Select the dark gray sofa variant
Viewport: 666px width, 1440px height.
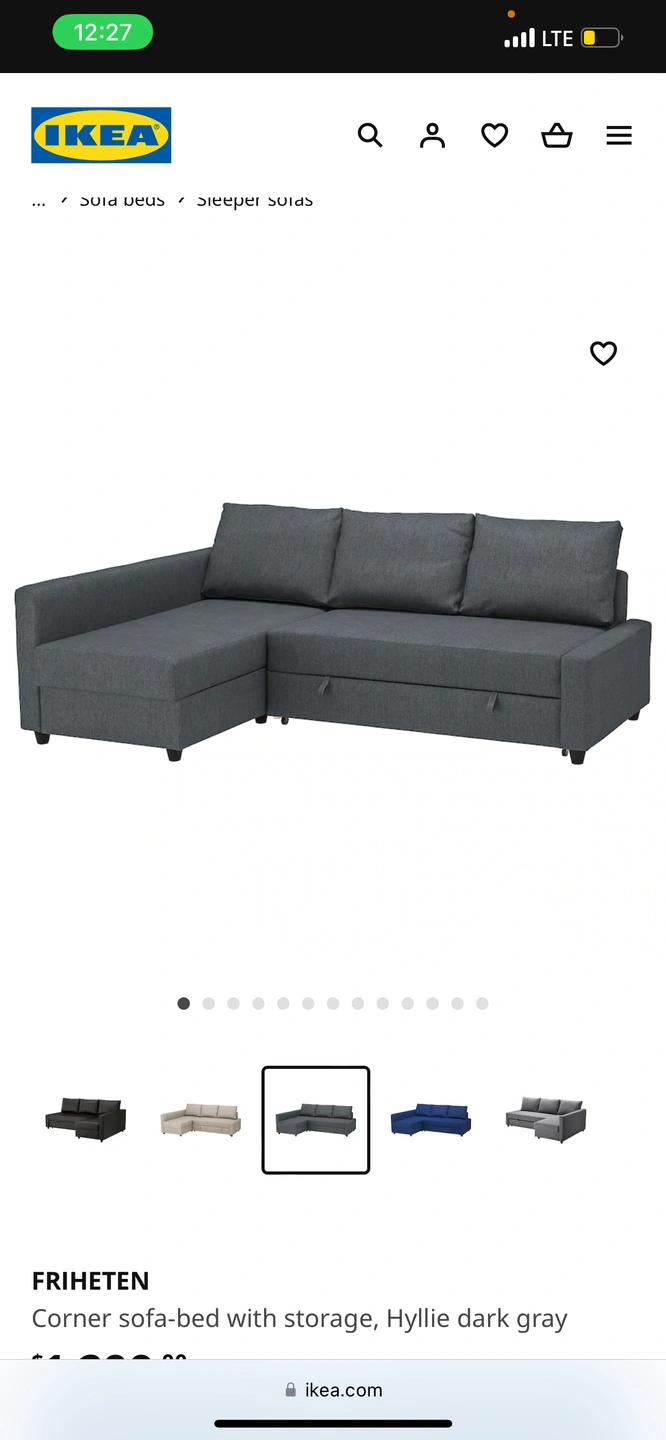coord(316,1119)
